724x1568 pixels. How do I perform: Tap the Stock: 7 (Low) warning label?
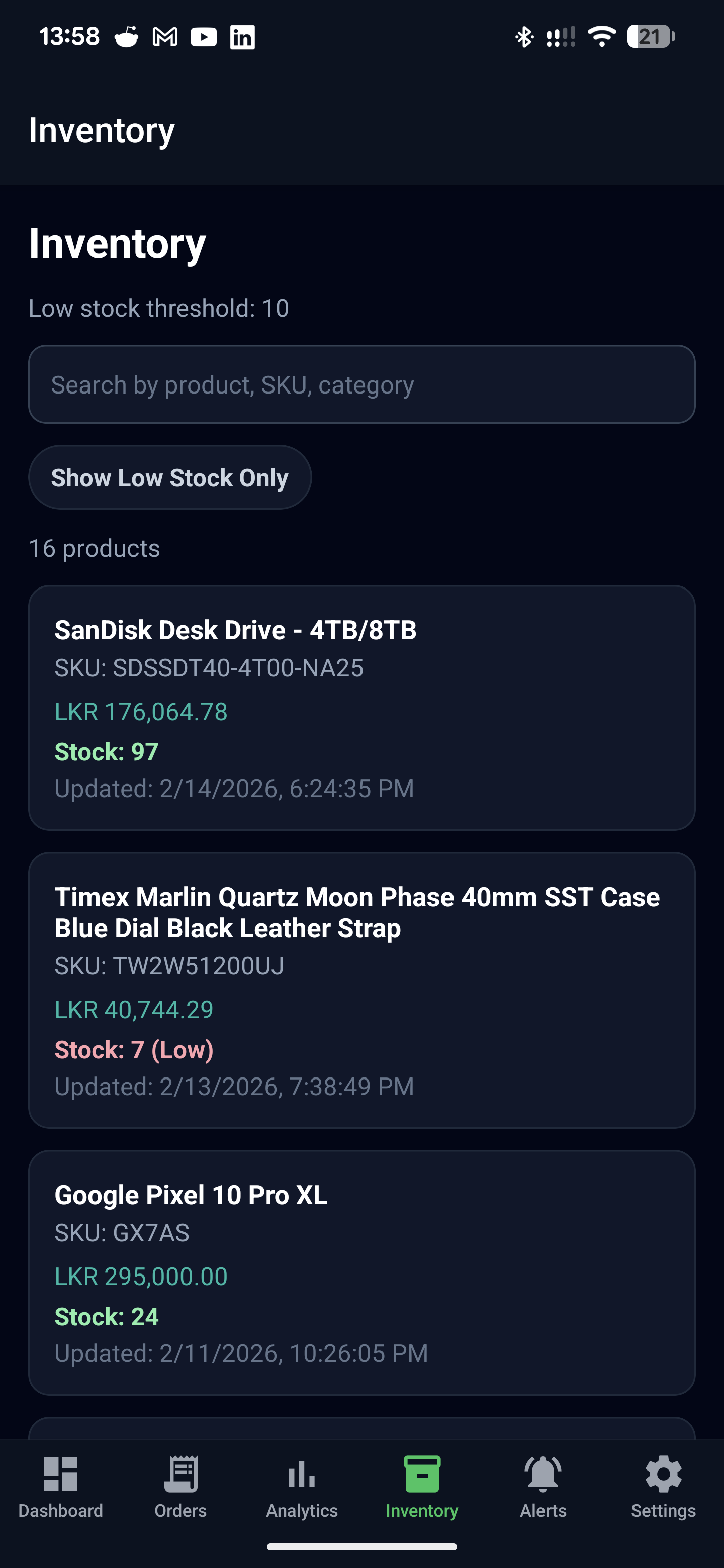click(x=134, y=1049)
